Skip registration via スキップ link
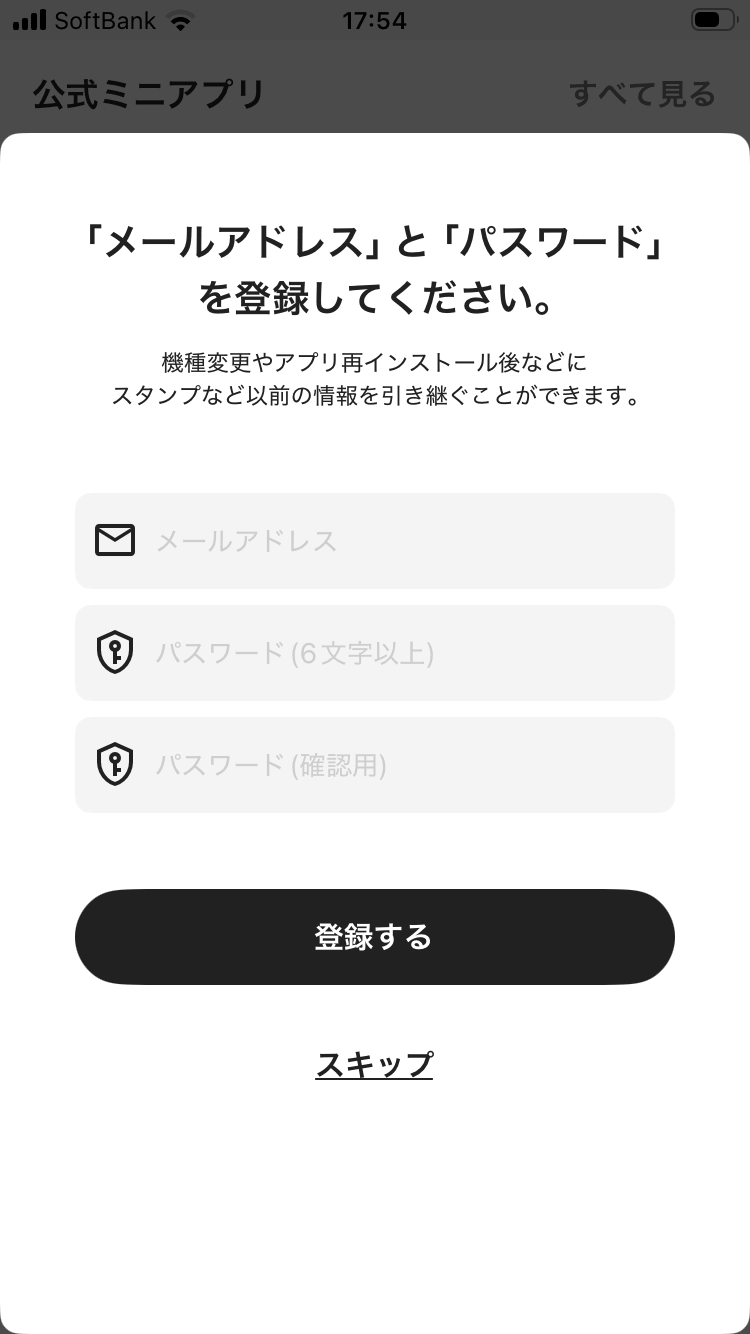This screenshot has height=1334, width=750. click(374, 1064)
